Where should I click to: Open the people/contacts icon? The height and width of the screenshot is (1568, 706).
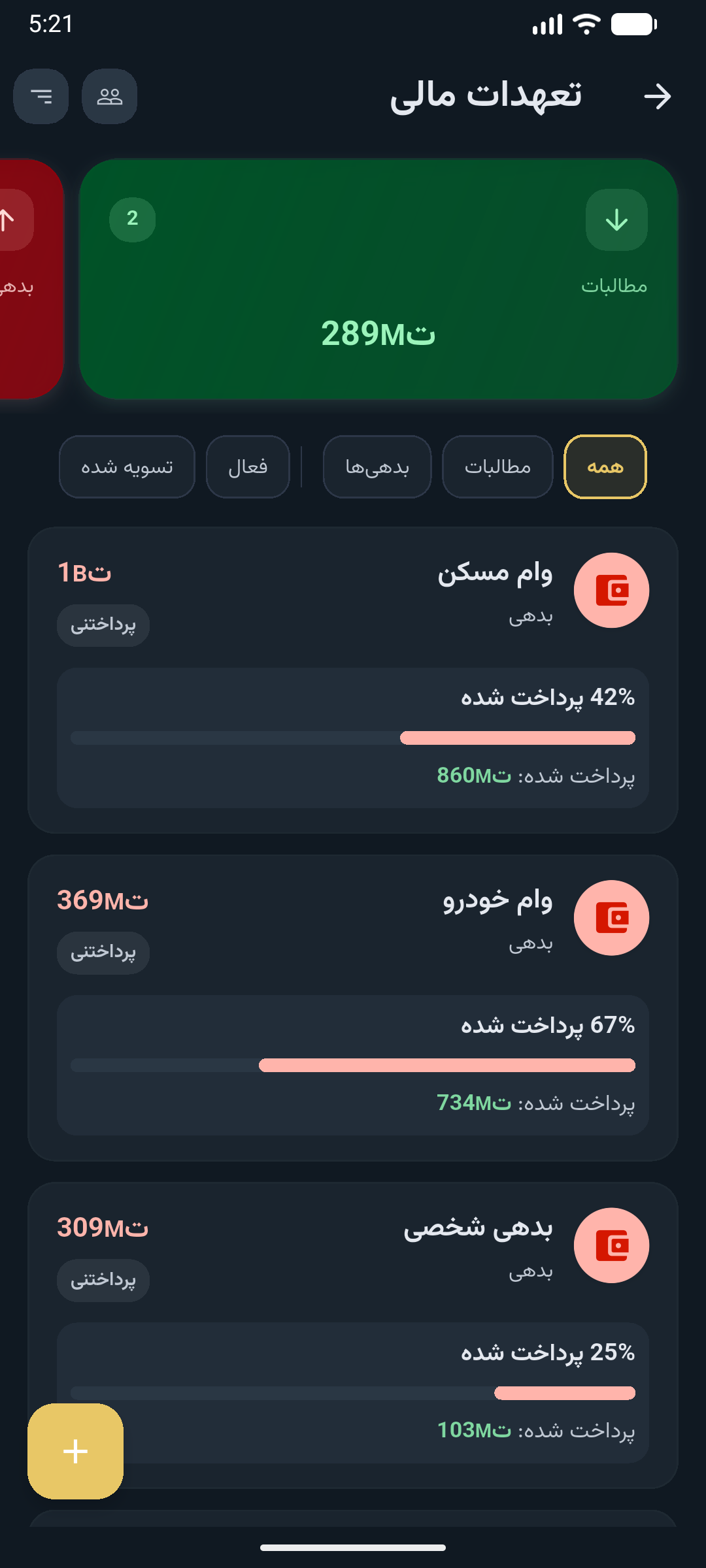[110, 97]
